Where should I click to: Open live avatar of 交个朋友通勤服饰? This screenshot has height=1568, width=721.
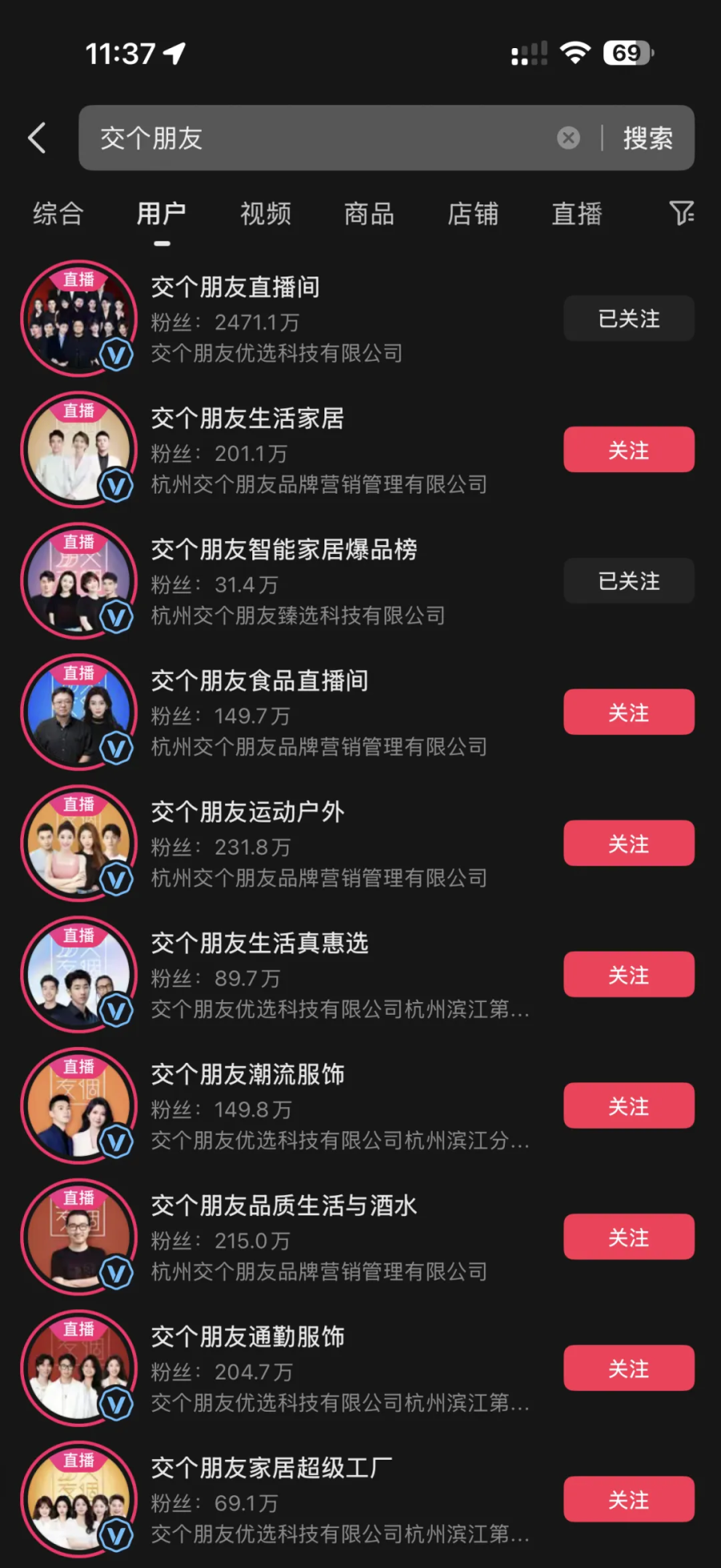79,1368
